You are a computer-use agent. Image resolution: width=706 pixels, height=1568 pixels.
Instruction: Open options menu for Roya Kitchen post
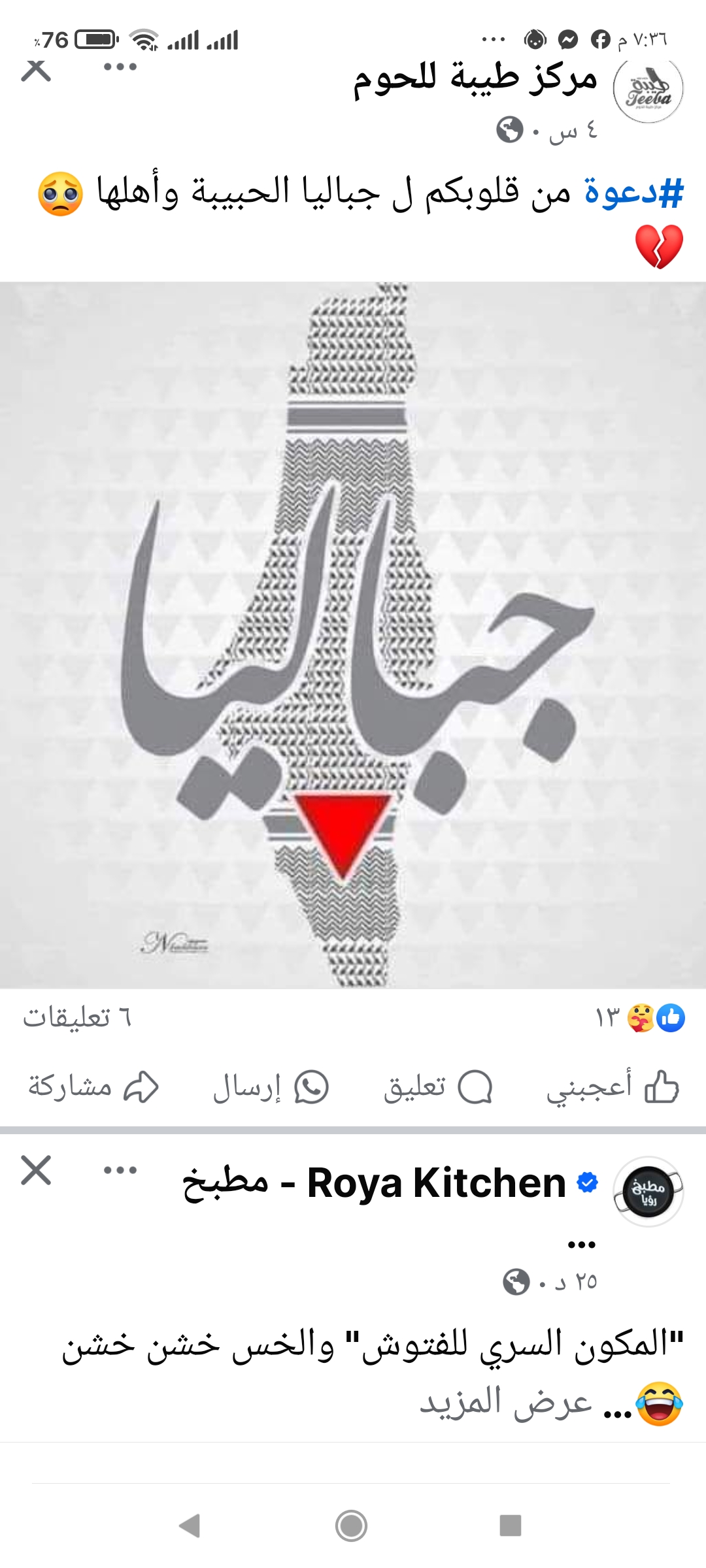tap(120, 1170)
